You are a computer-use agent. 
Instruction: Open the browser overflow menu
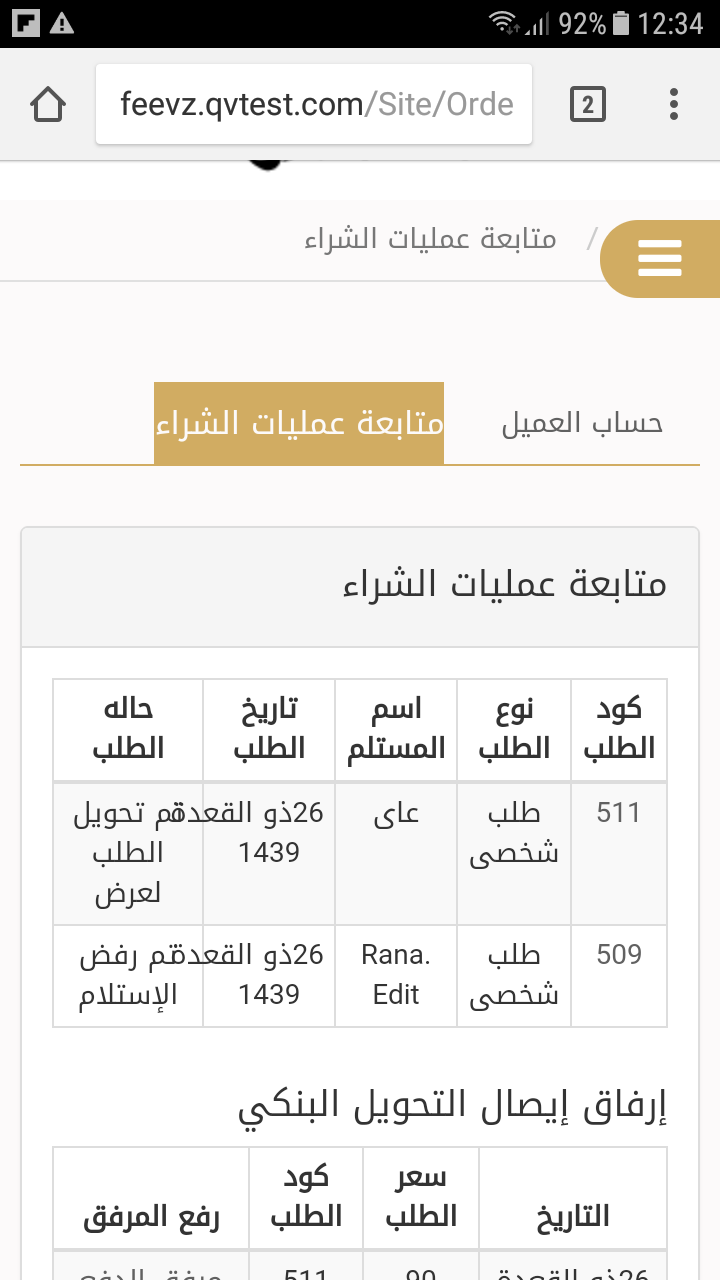674,104
